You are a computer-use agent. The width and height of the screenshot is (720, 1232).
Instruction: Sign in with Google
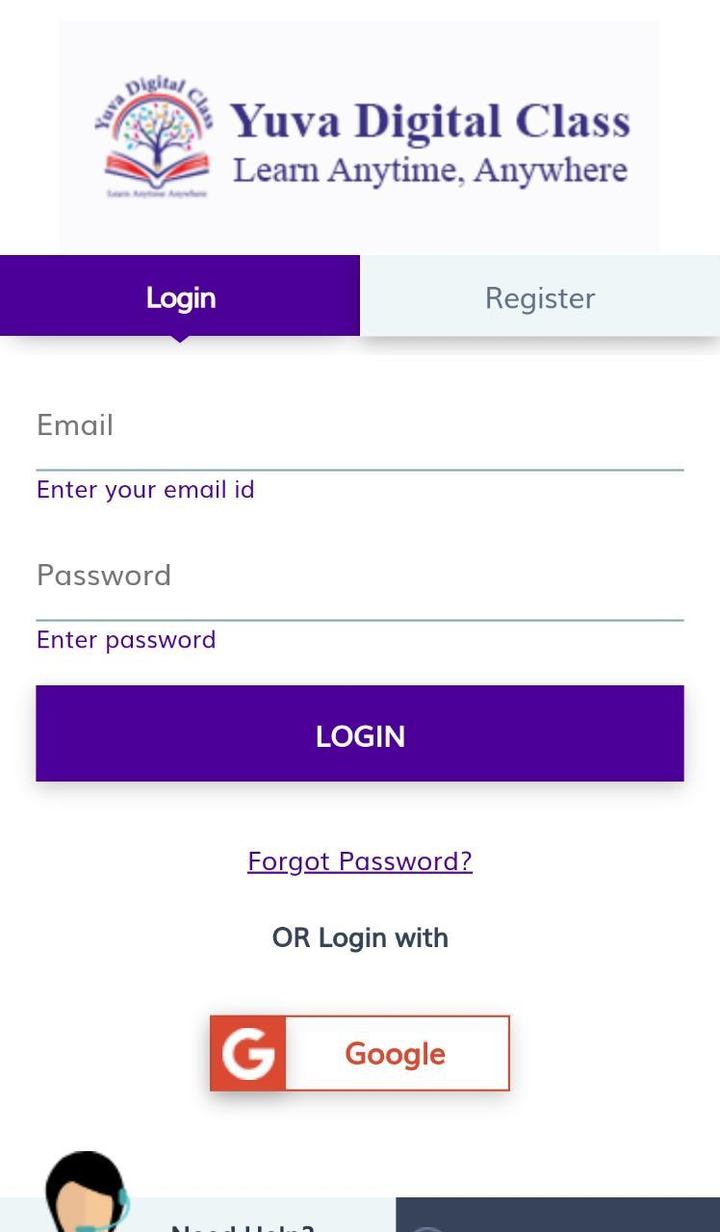[x=360, y=1053]
